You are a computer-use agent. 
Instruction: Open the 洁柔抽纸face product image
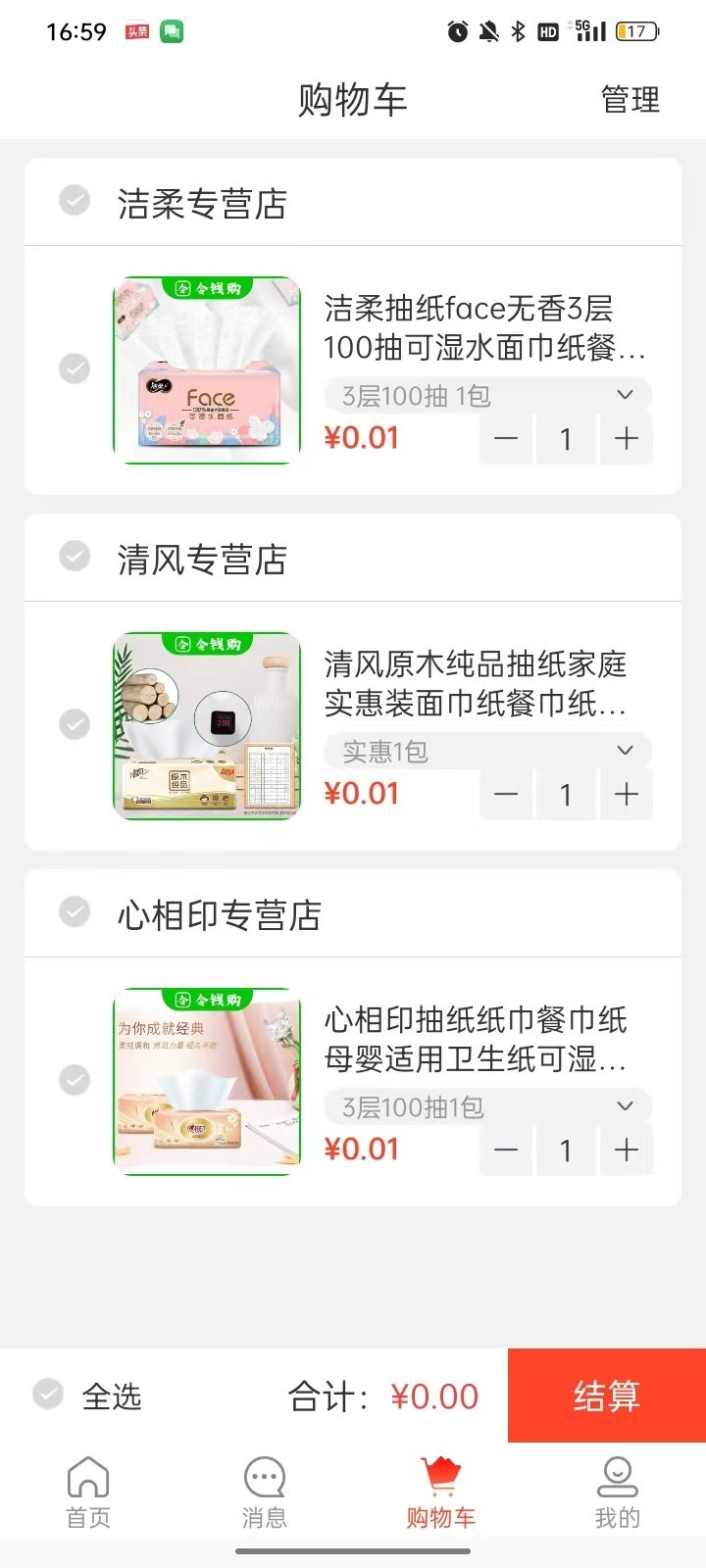[207, 369]
